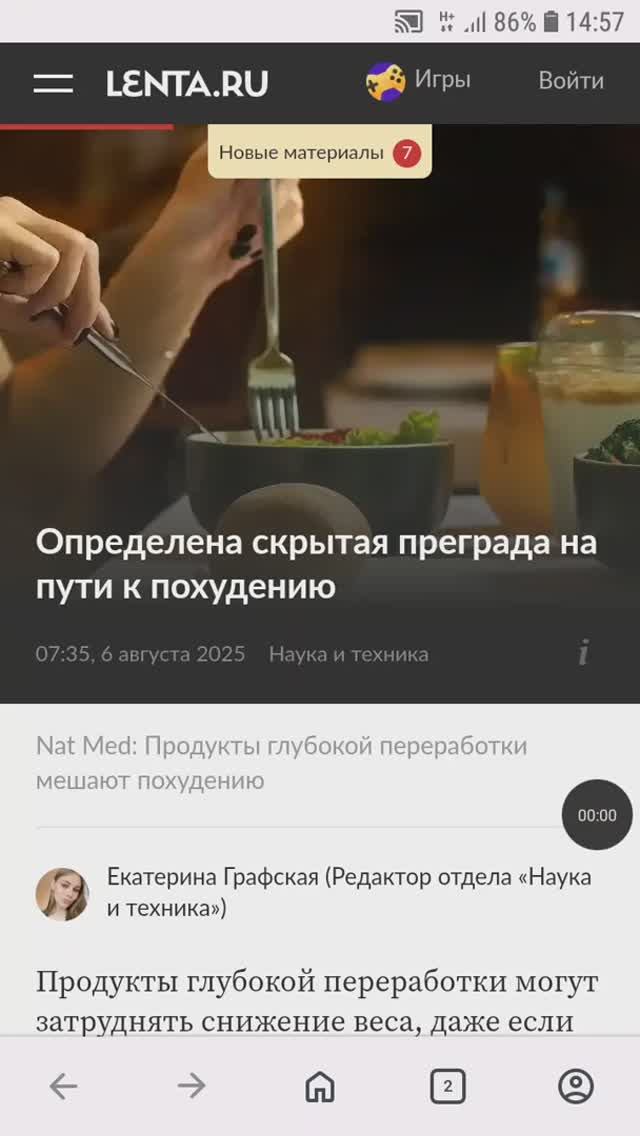Open the hamburger menu
Image resolution: width=640 pixels, height=1136 pixels.
(53, 83)
